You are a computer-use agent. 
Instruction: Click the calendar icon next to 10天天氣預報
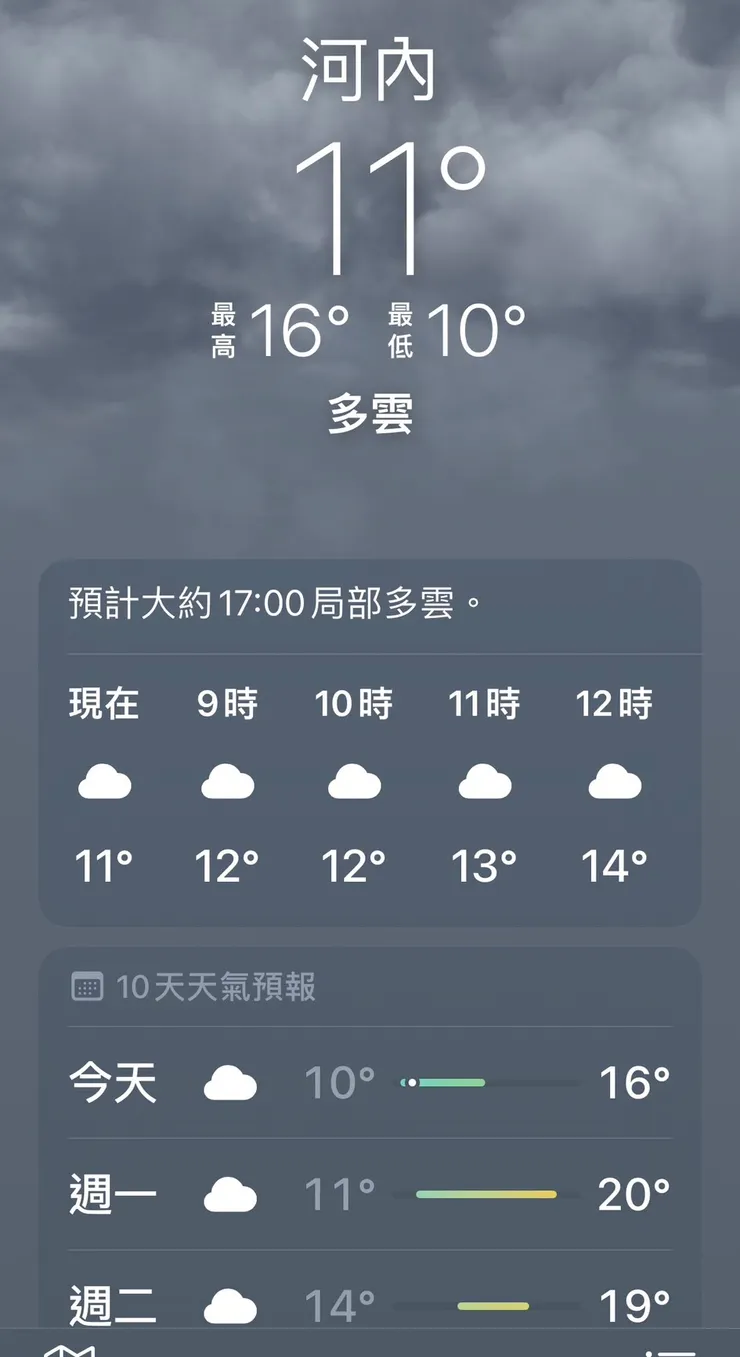[88, 986]
